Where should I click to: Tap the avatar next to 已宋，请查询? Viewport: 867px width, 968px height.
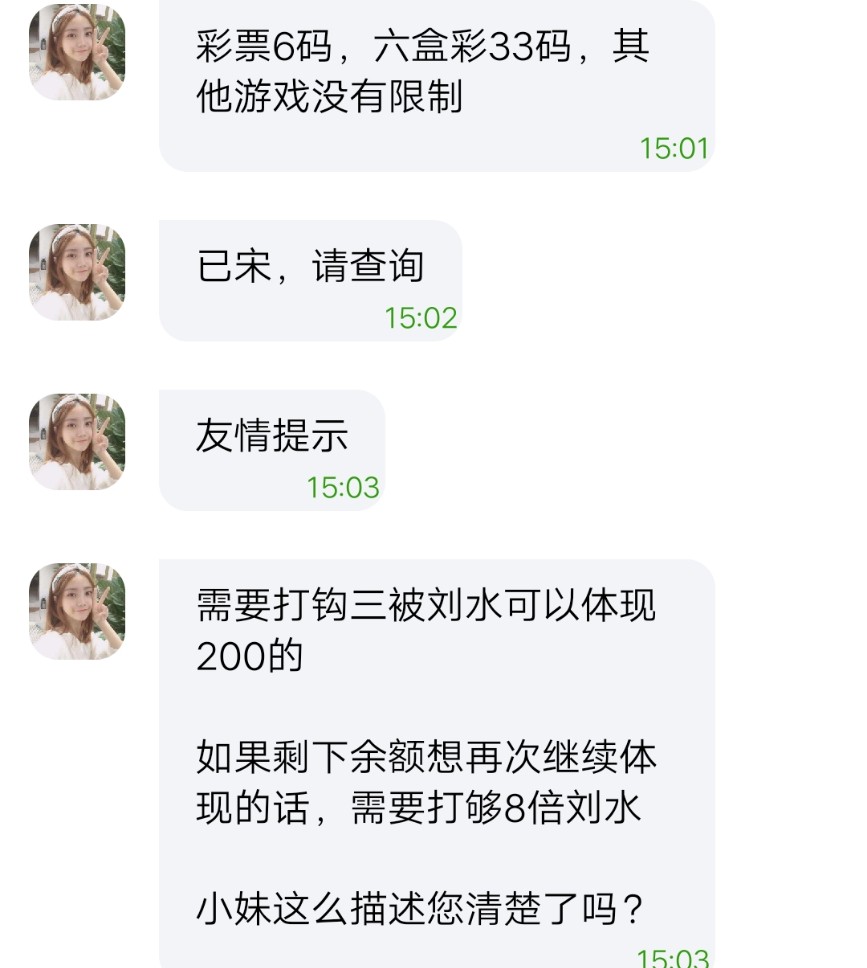point(77,272)
